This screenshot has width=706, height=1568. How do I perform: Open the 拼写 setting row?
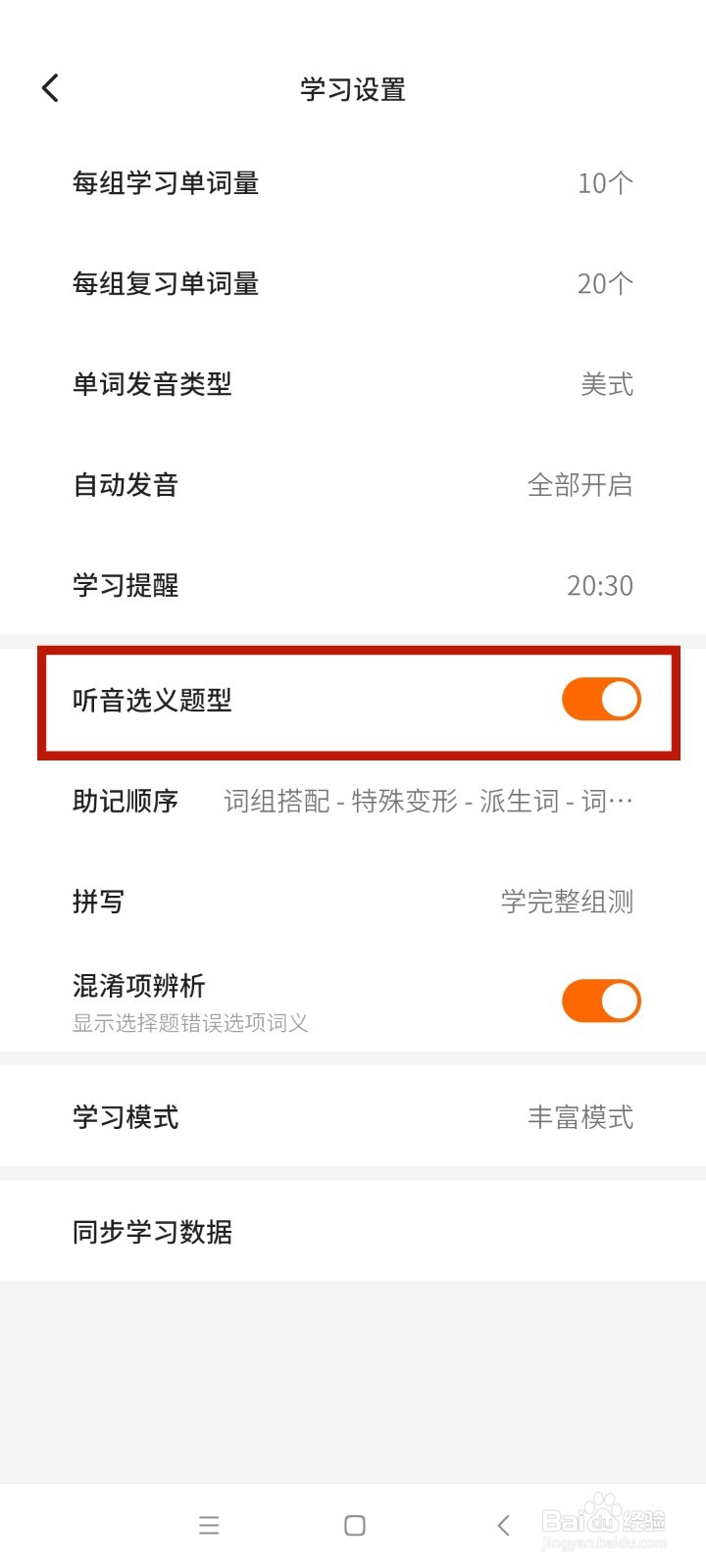coord(353,903)
